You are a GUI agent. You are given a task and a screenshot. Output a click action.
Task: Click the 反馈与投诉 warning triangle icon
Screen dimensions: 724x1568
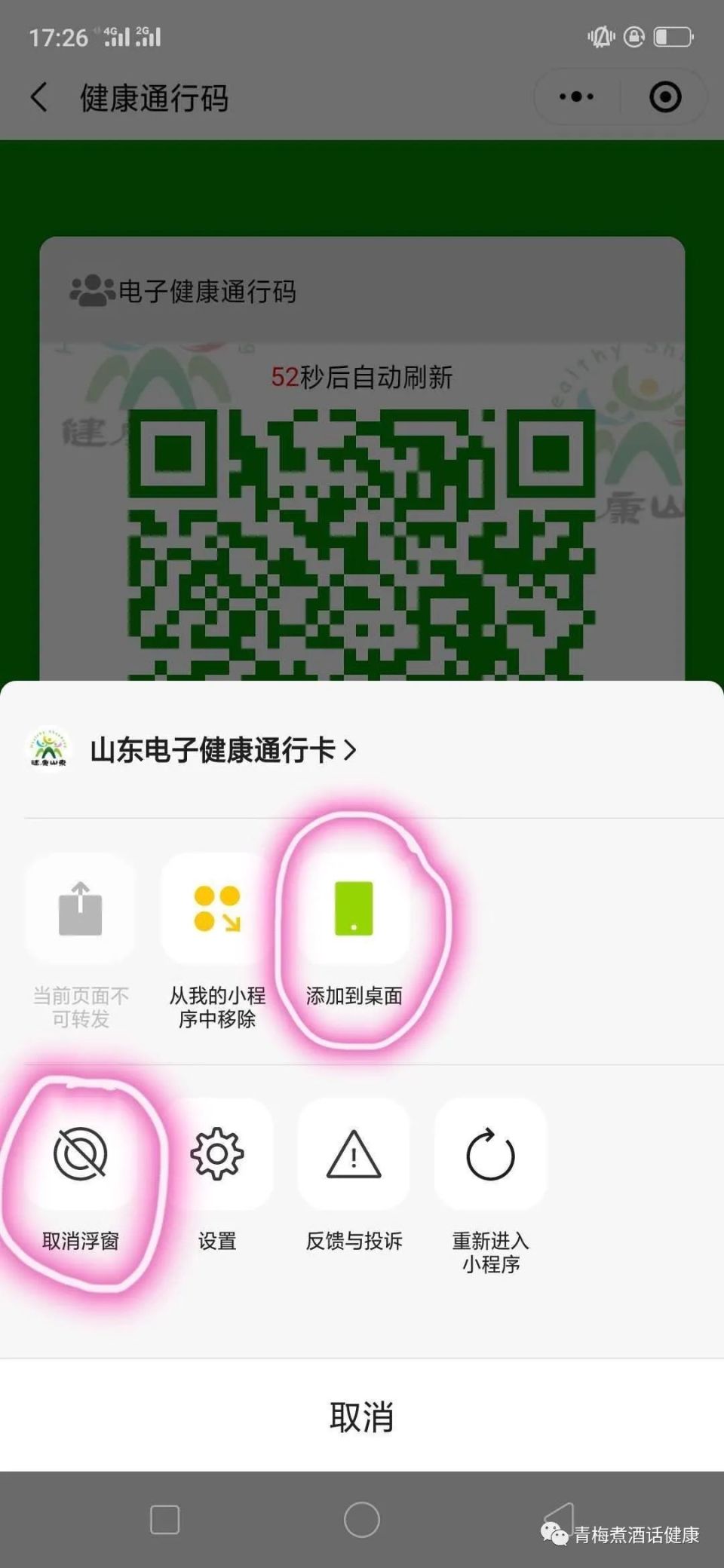point(354,1155)
